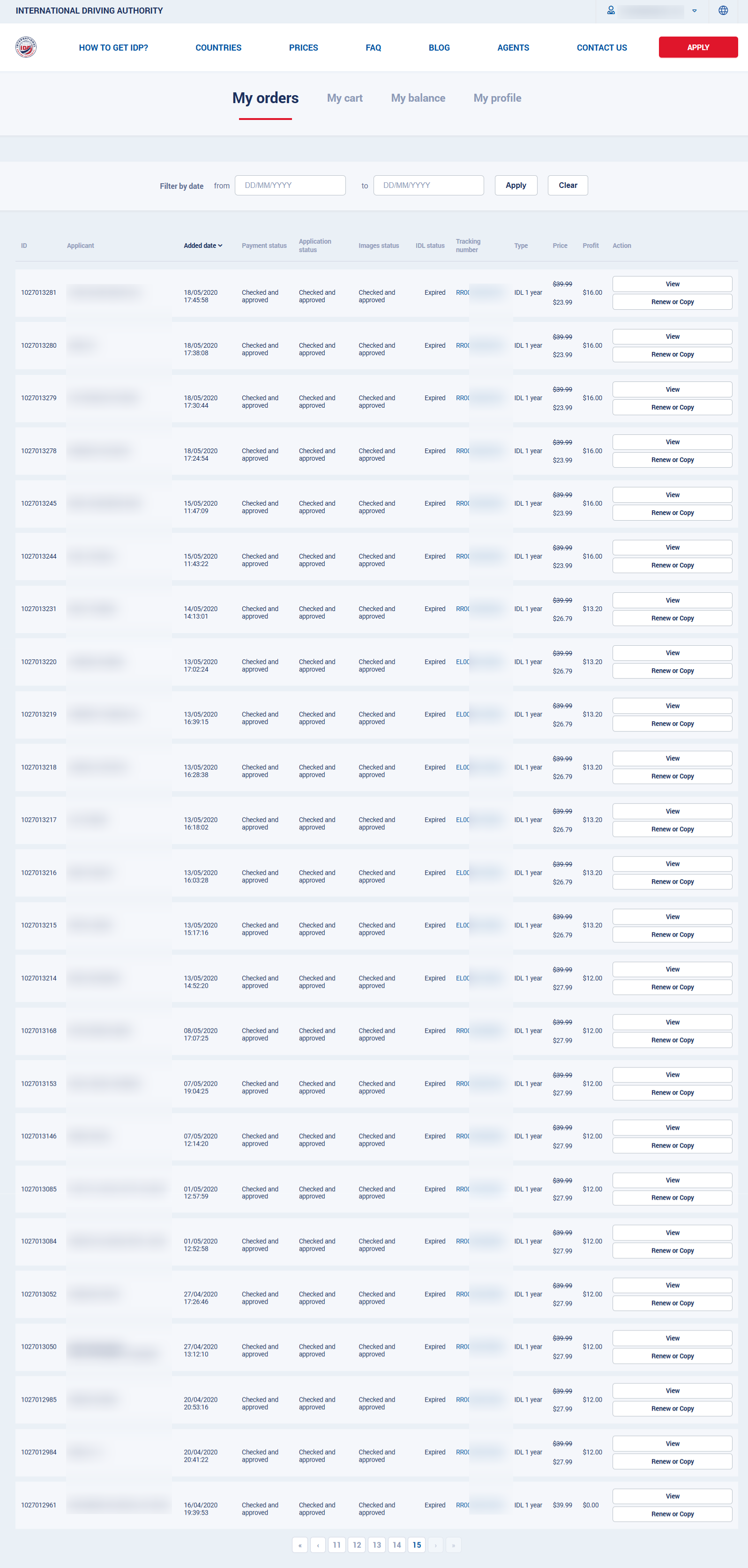The height and width of the screenshot is (1568, 748).
Task: Apply the date filter
Action: tap(516, 185)
